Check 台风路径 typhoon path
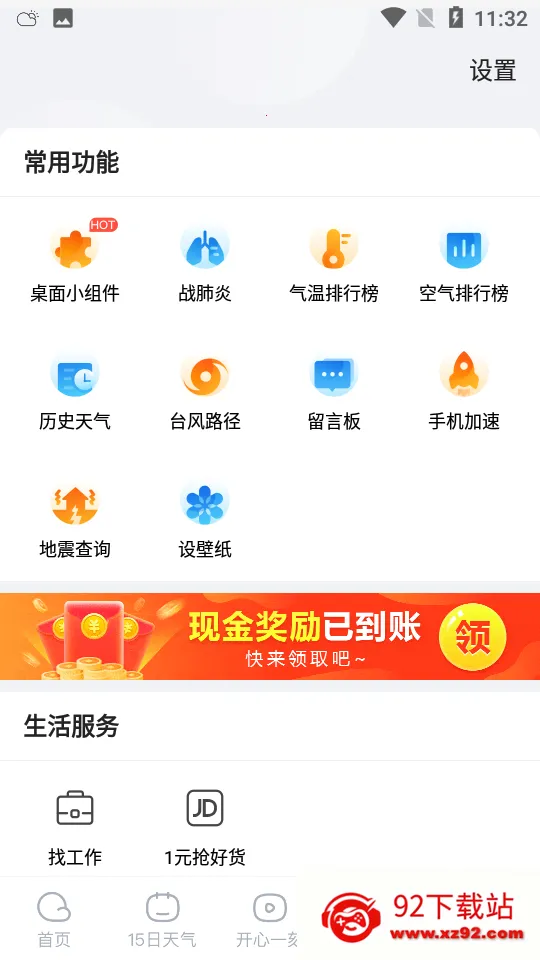The height and width of the screenshot is (960, 540). tap(205, 392)
